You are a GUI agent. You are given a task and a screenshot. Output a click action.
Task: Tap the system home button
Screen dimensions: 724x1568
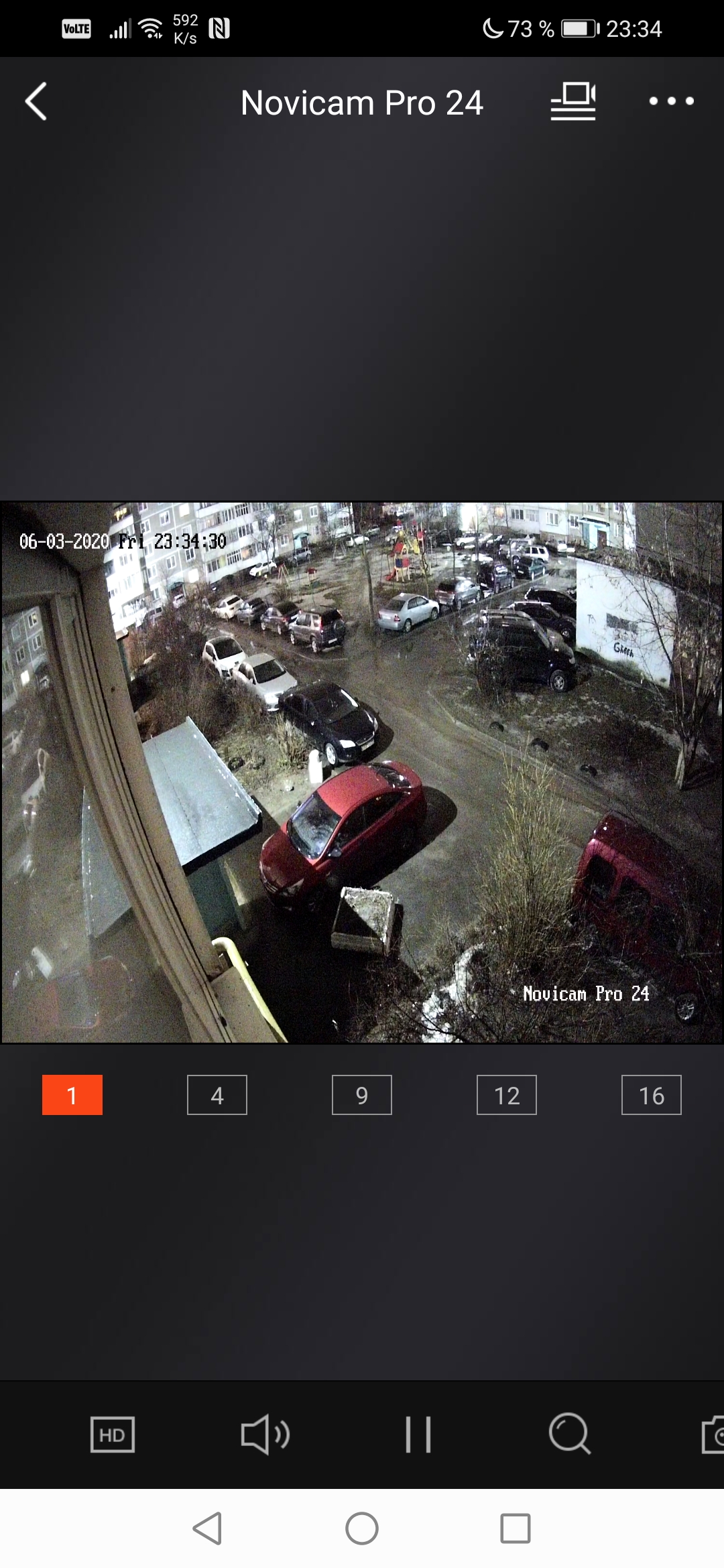[x=362, y=1529]
